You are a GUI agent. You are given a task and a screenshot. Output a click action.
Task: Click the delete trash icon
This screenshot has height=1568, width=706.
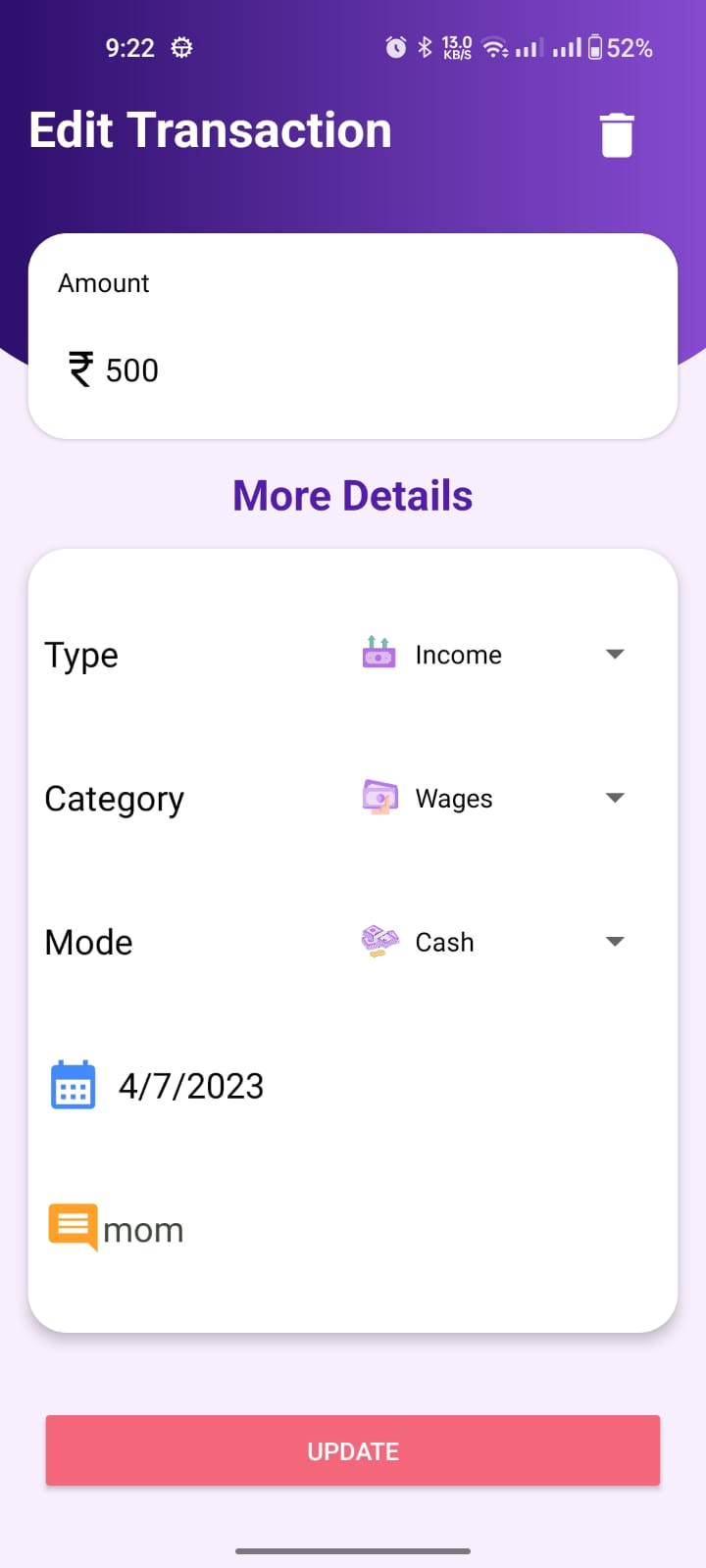[617, 134]
